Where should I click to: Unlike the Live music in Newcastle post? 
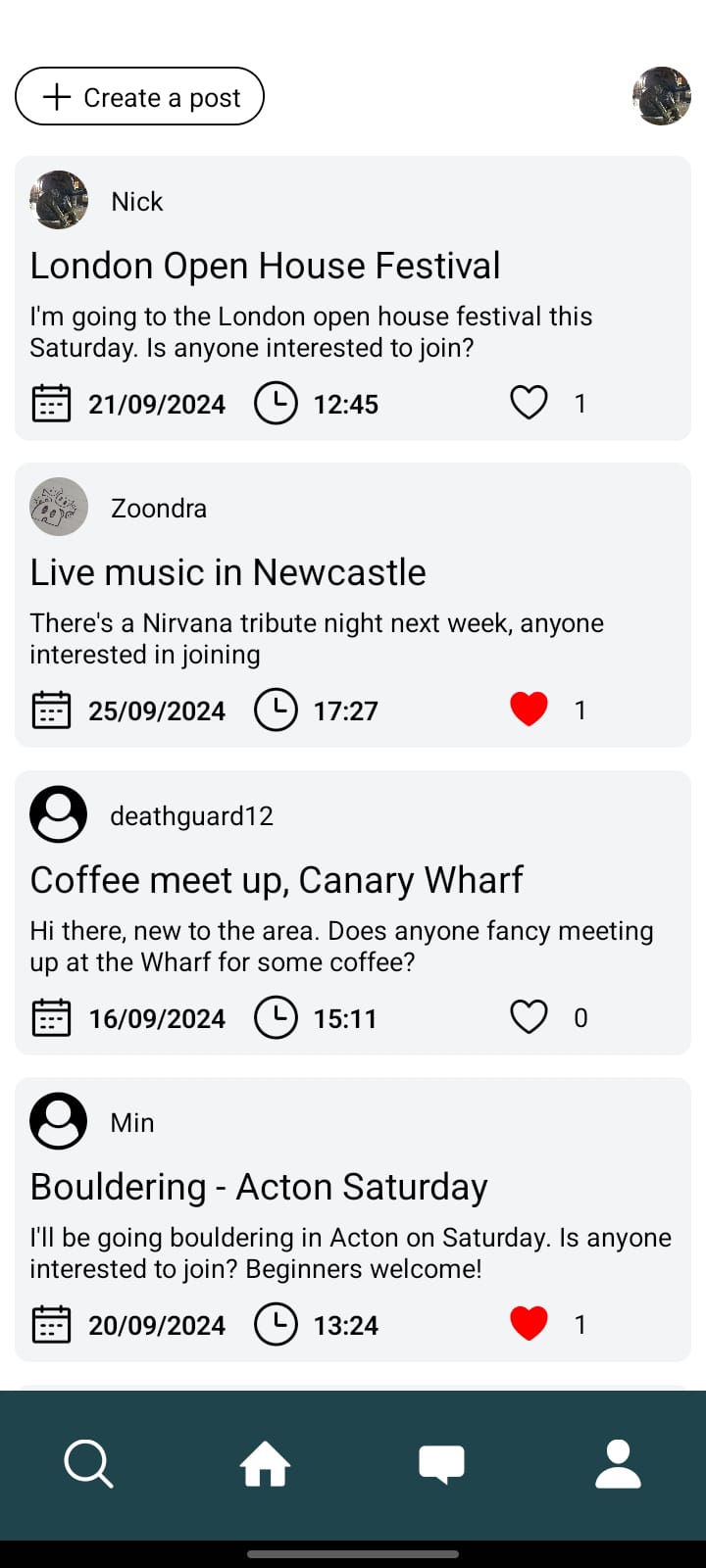pos(529,709)
